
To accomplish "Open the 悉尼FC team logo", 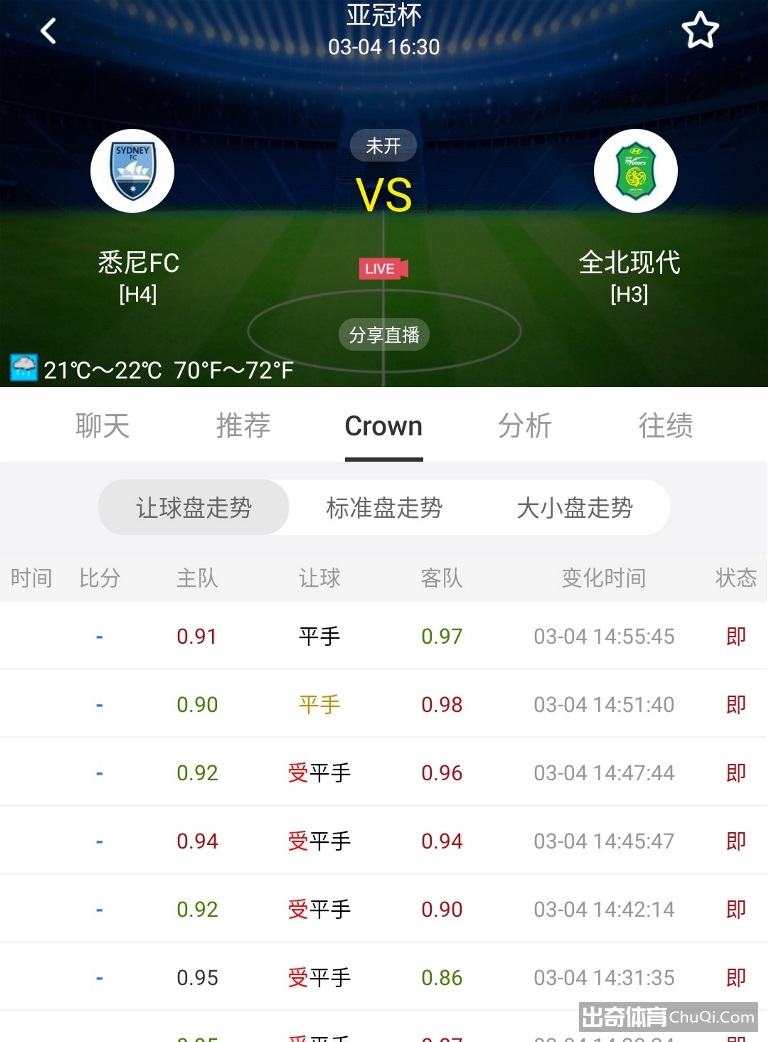I will pyautogui.click(x=133, y=171).
